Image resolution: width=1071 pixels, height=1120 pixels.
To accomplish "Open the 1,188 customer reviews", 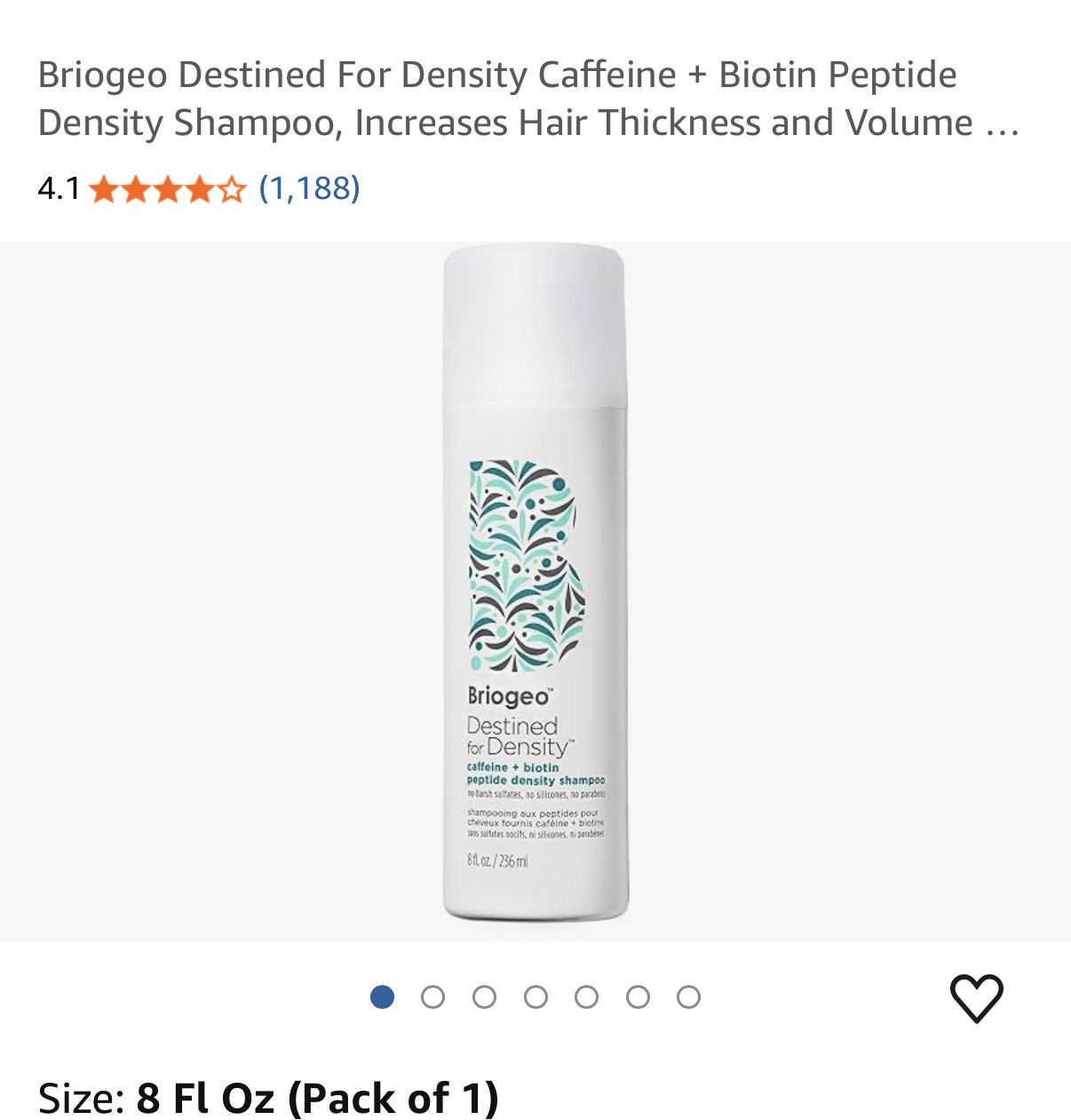I will 309,188.
